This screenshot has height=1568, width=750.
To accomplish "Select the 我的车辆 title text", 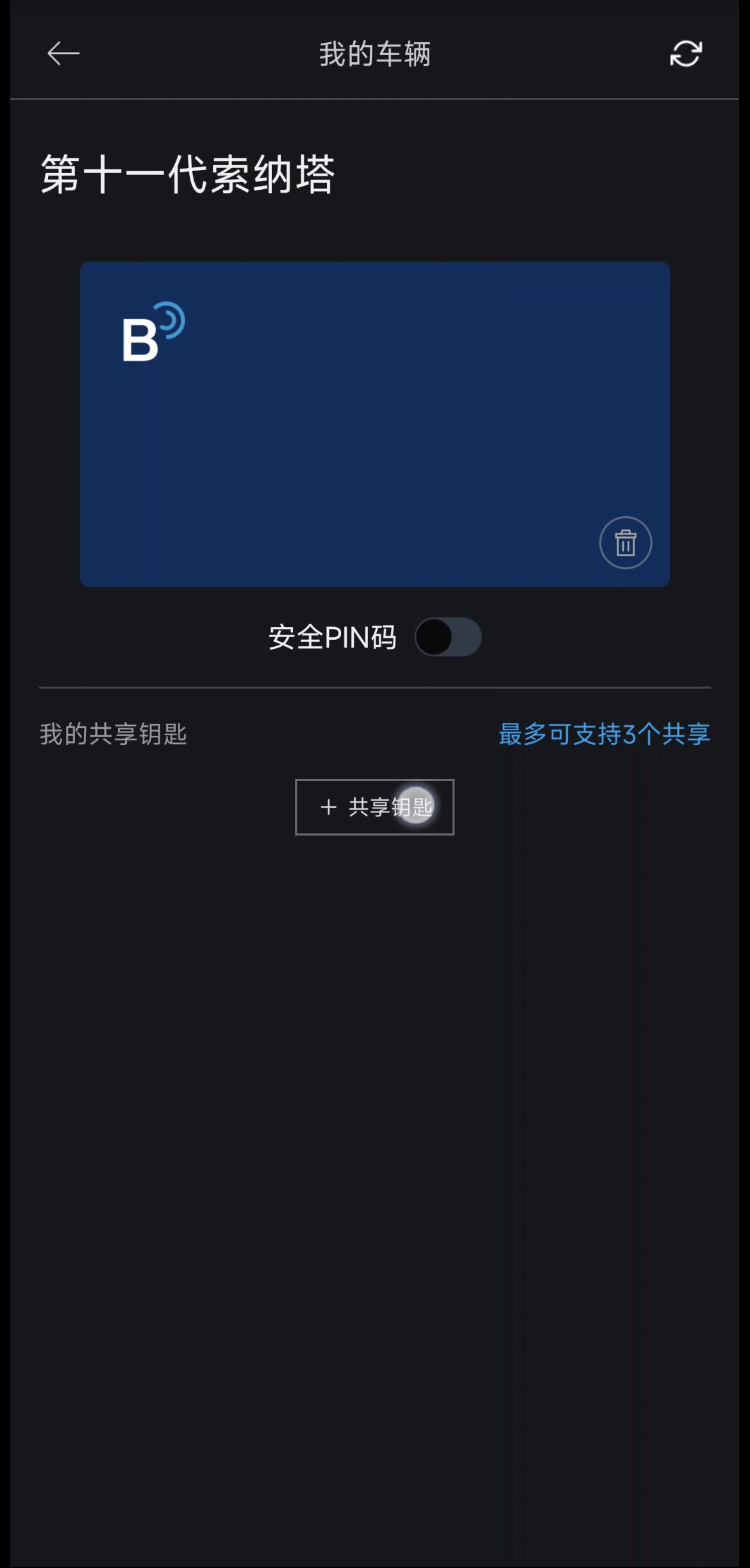I will 375,54.
